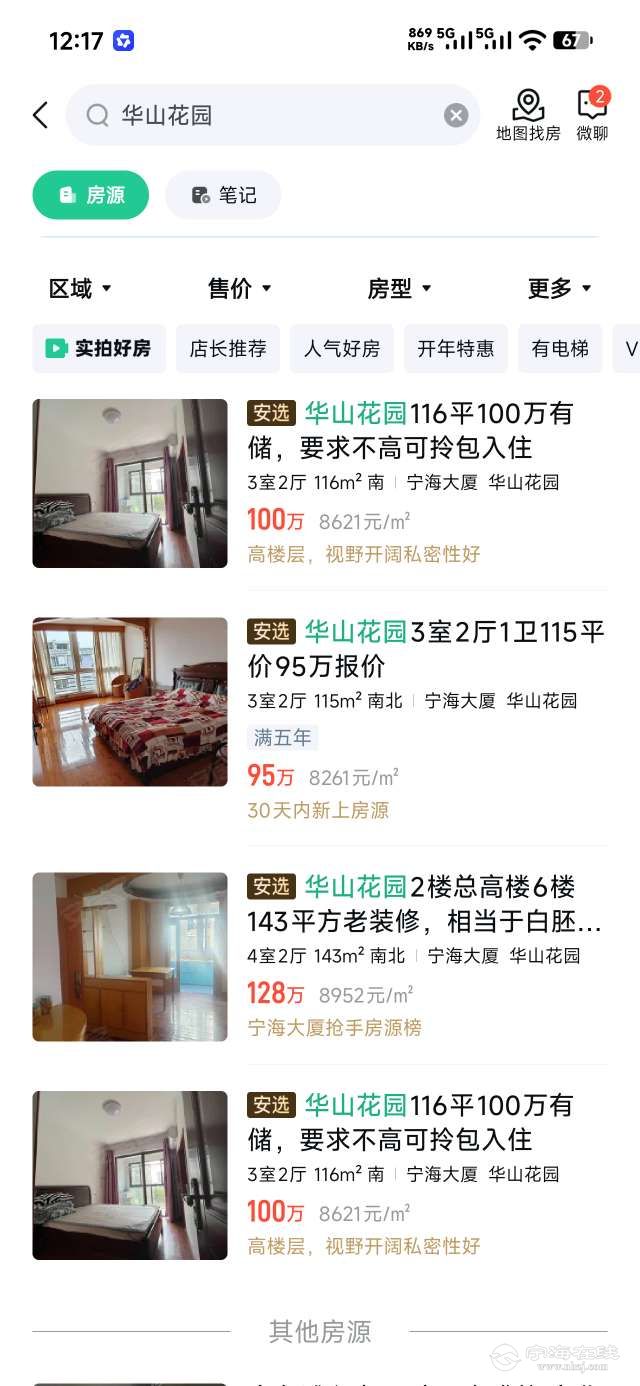Viewport: 640px width, 1386px height.
Task: Switch to the 房源 tab
Action: (91, 195)
